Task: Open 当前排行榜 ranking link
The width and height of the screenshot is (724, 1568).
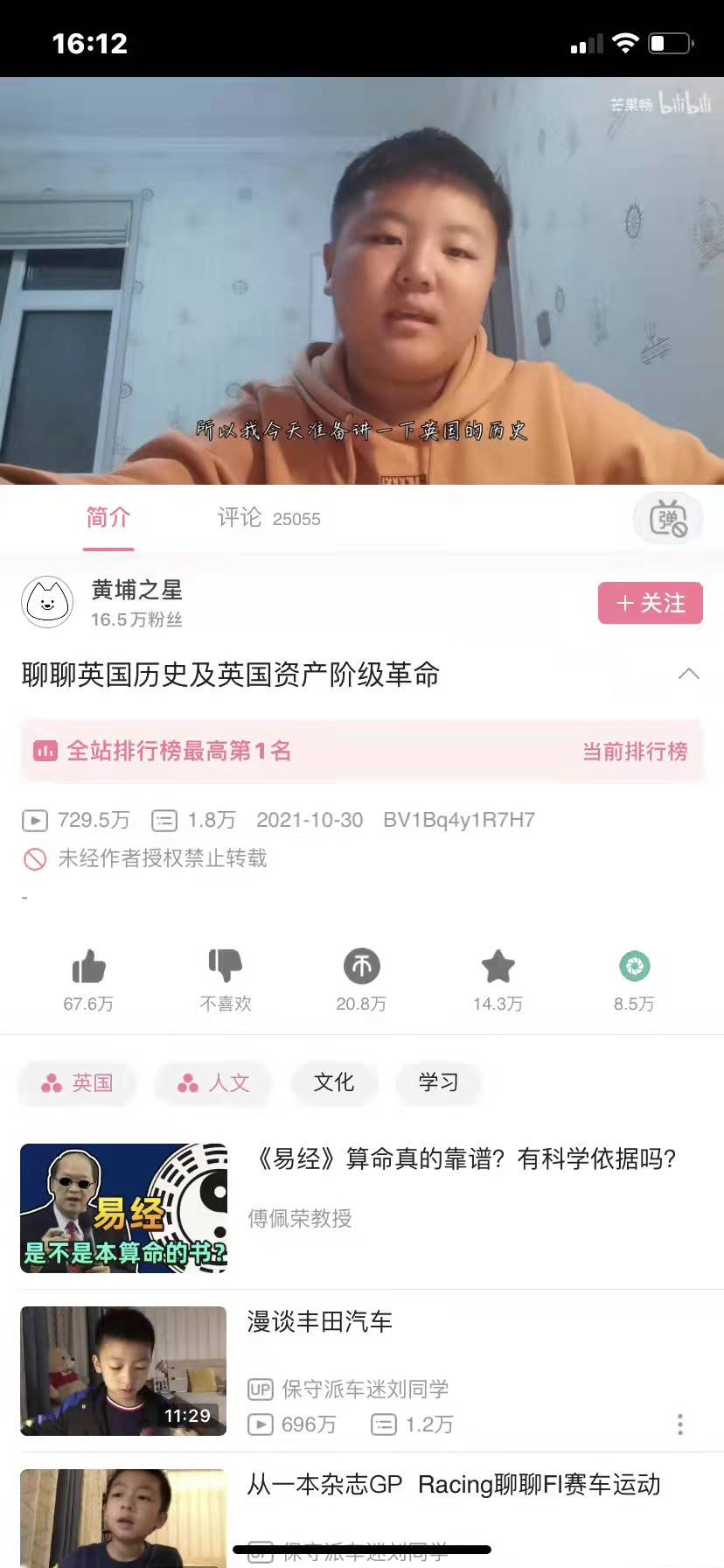Action: pos(635,751)
